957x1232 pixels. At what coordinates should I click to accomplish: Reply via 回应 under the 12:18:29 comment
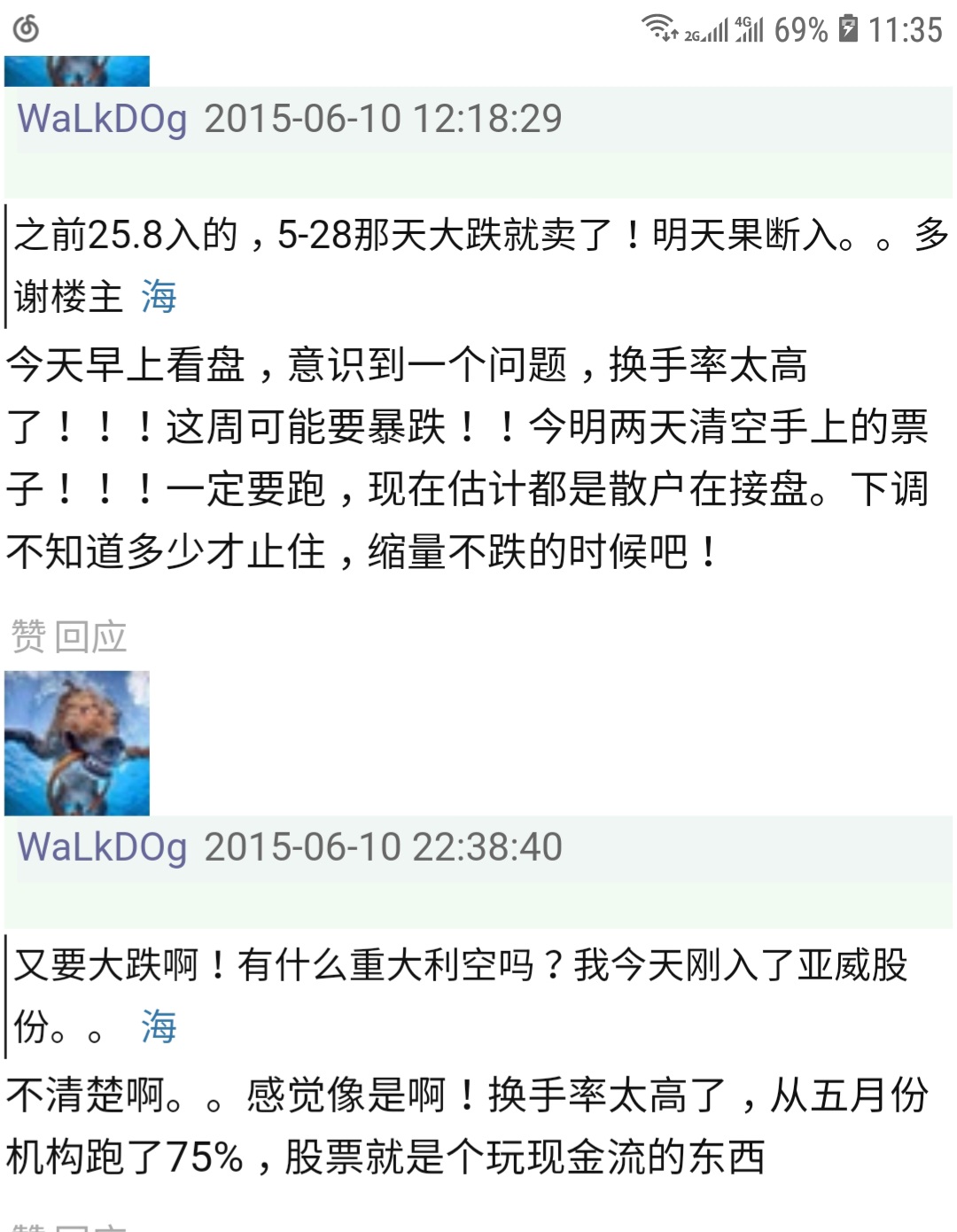[x=91, y=636]
